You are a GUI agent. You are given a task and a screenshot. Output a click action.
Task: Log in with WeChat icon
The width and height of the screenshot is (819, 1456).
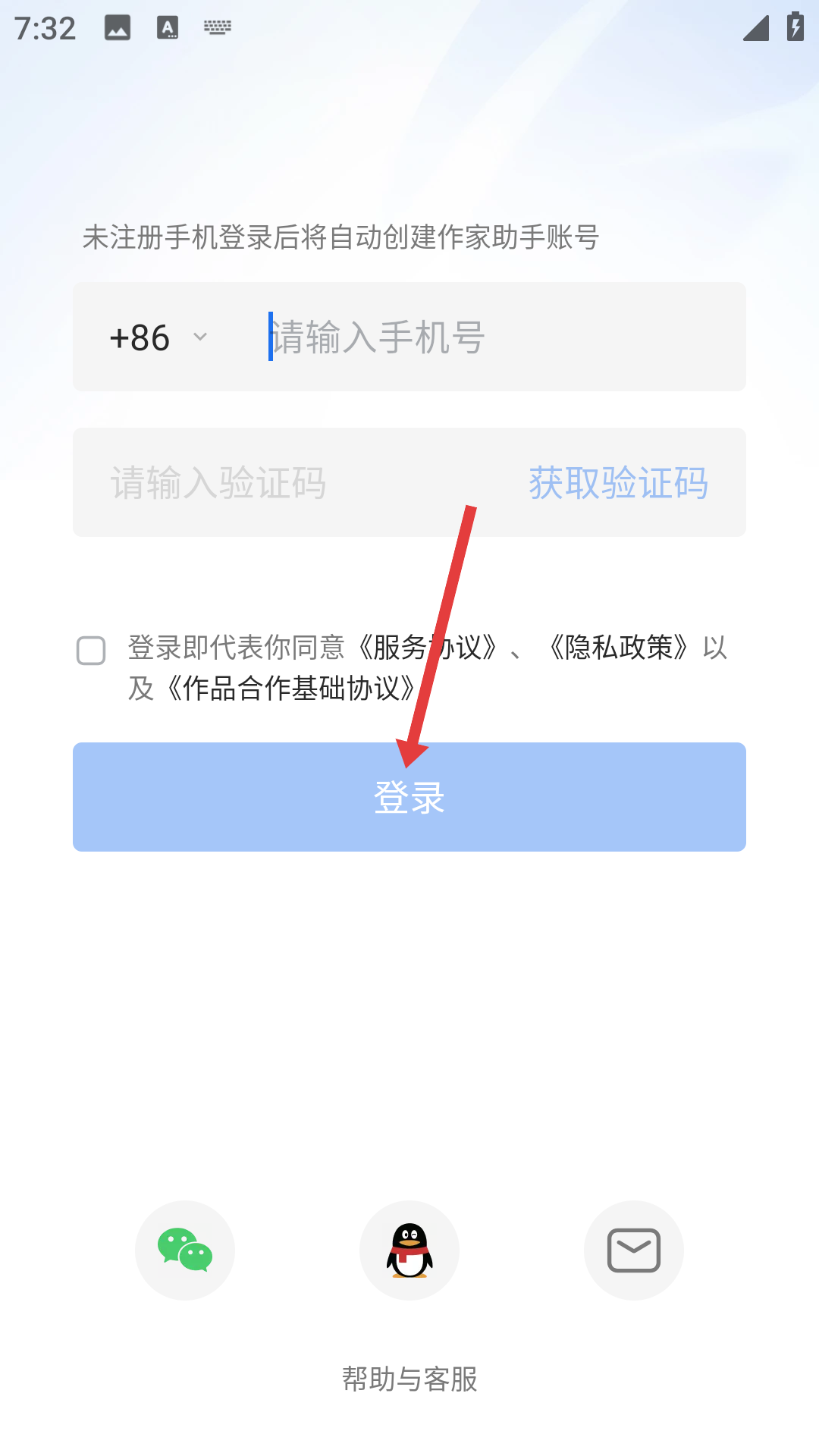[185, 1250]
